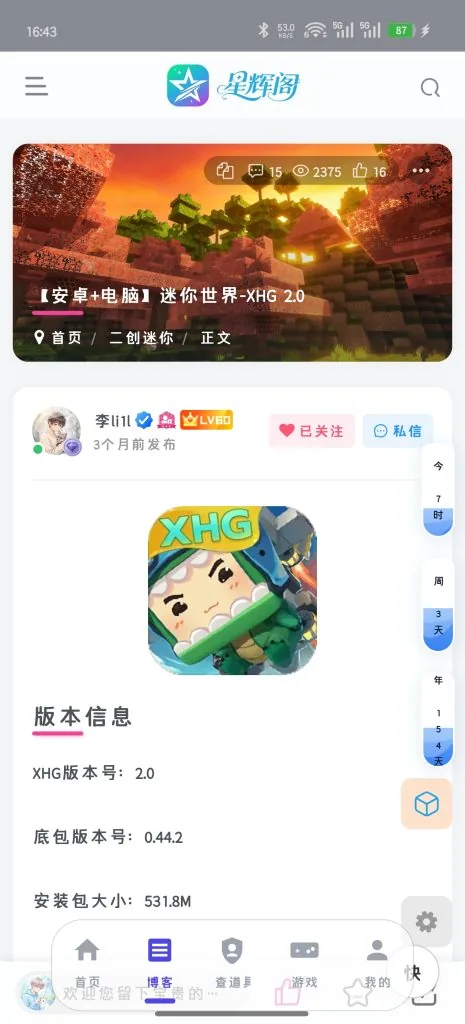Open the three-dot menu on the banner
Image resolution: width=465 pixels, height=1024 pixels.
(x=421, y=171)
